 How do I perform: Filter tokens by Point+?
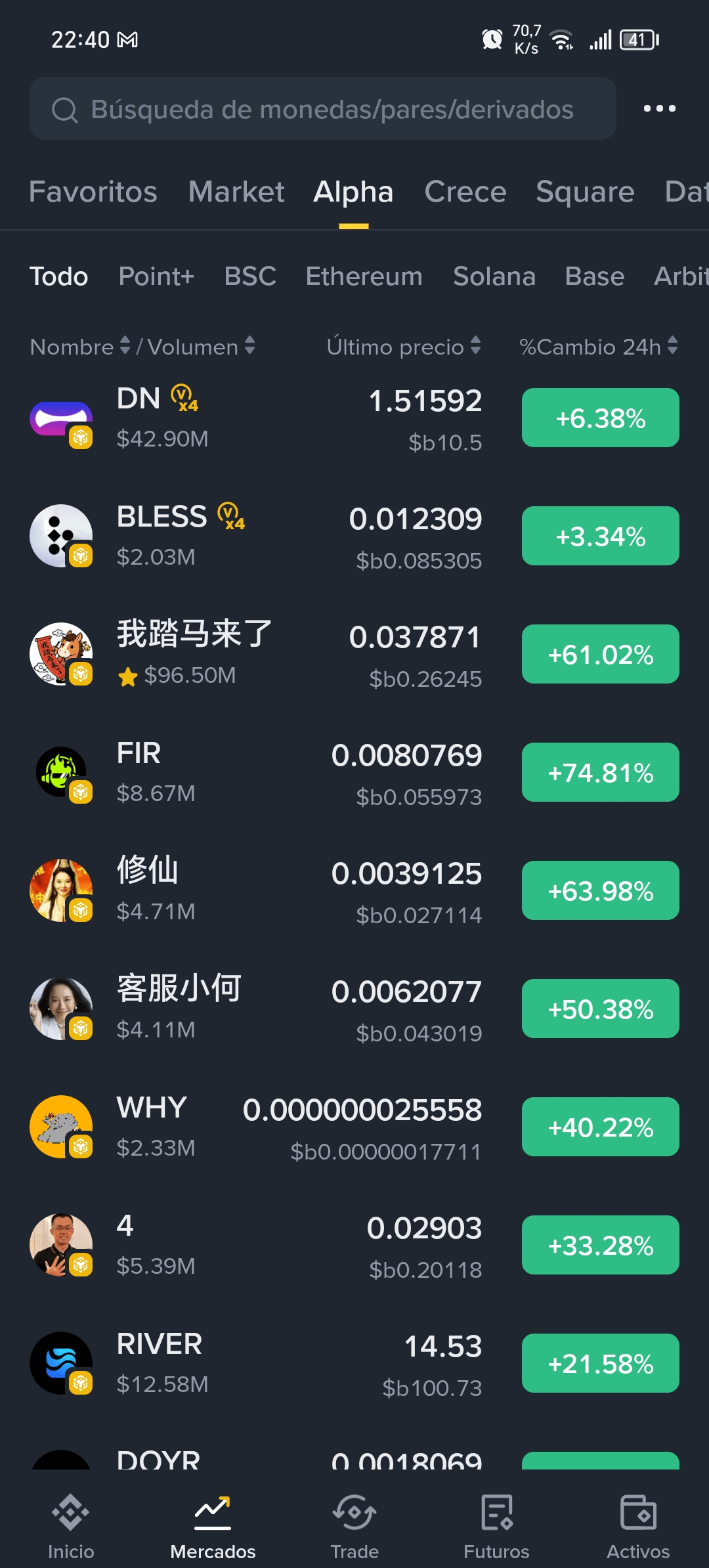pyautogui.click(x=156, y=276)
